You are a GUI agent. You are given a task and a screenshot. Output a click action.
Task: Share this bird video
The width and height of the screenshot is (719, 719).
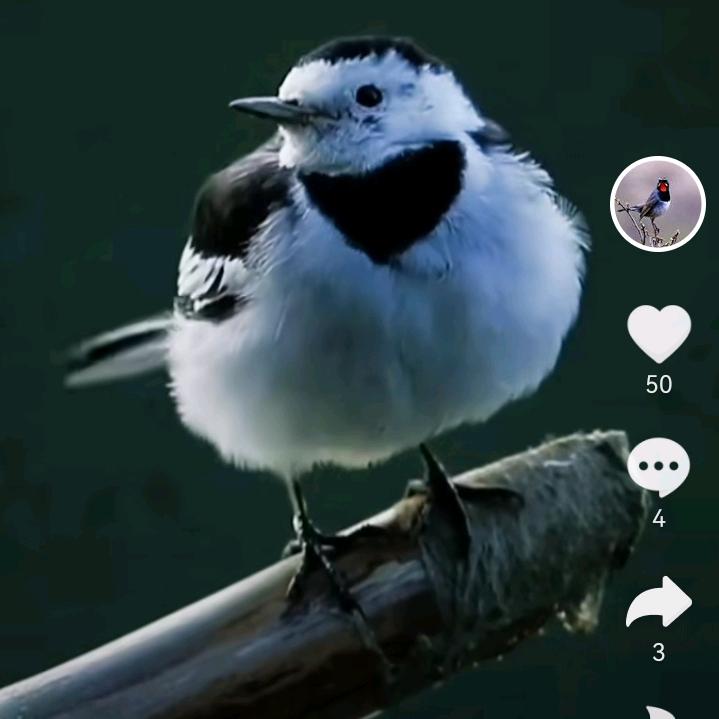pyautogui.click(x=658, y=602)
